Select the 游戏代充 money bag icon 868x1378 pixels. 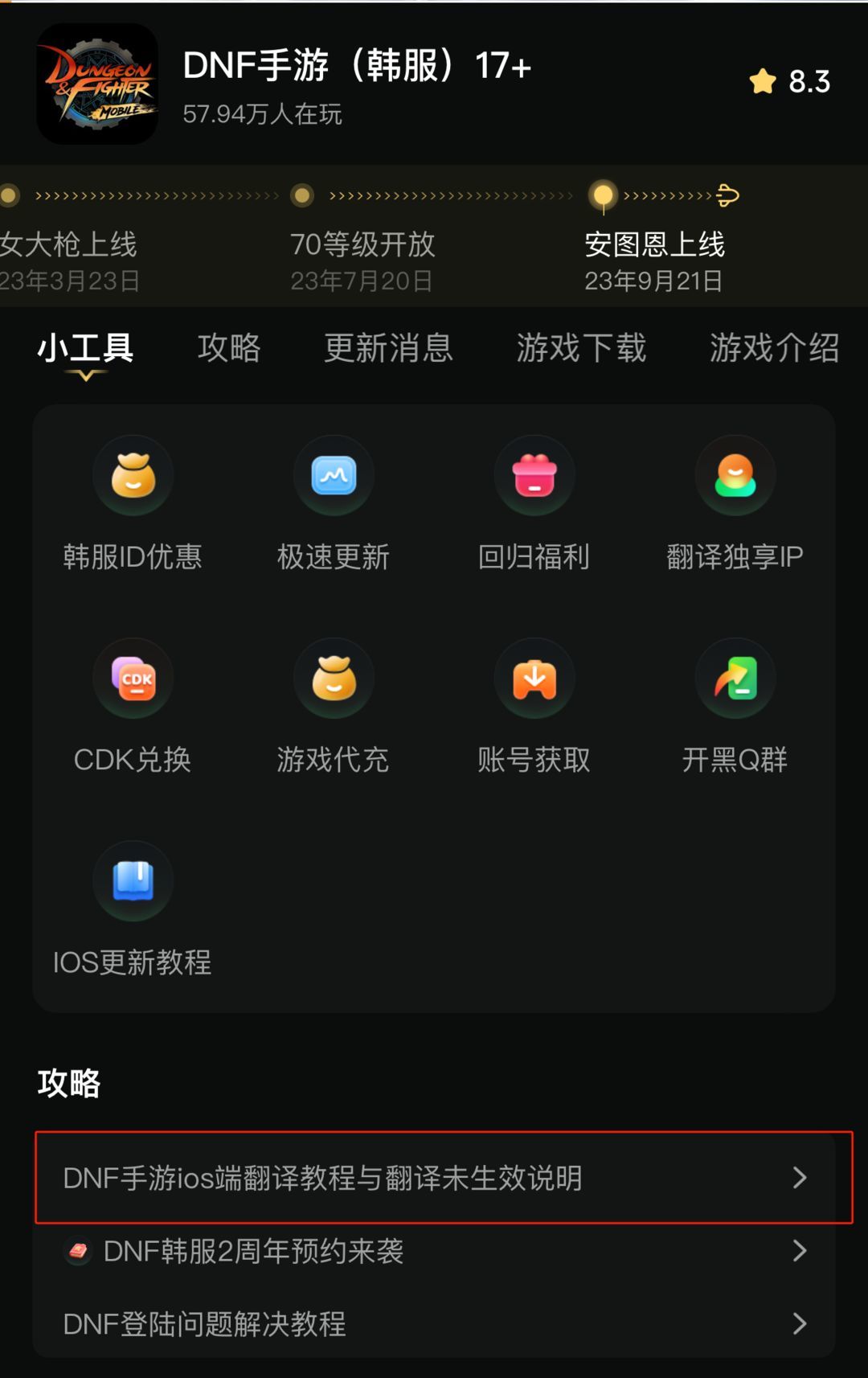tap(334, 678)
